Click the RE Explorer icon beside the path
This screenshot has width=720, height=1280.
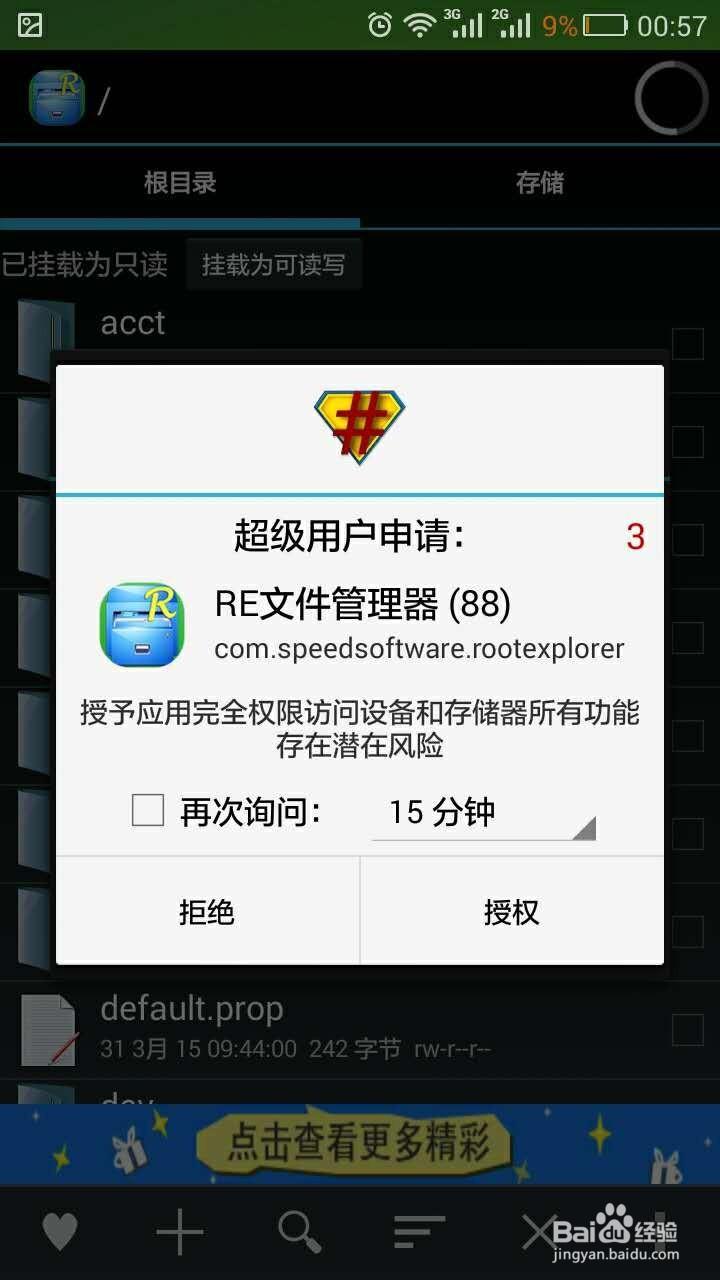[x=57, y=97]
